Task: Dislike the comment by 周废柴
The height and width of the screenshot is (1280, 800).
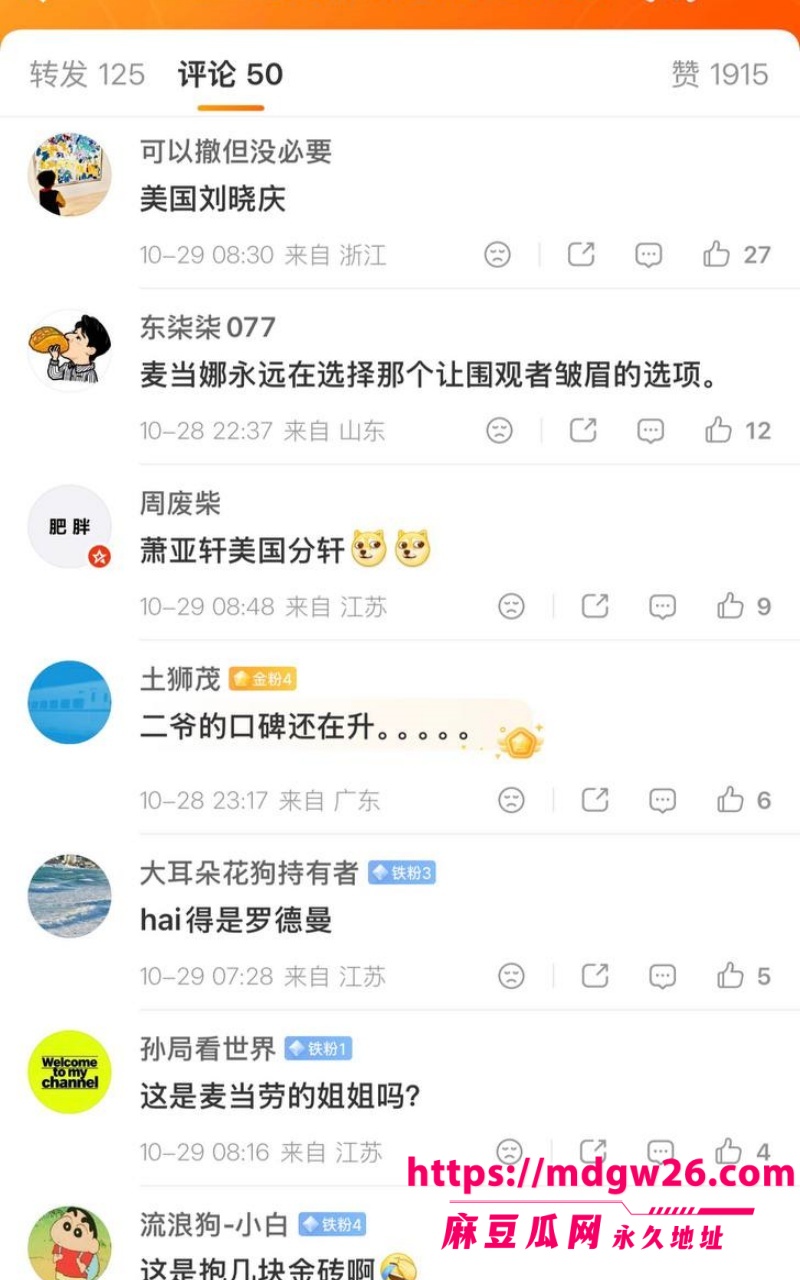Action: point(511,606)
